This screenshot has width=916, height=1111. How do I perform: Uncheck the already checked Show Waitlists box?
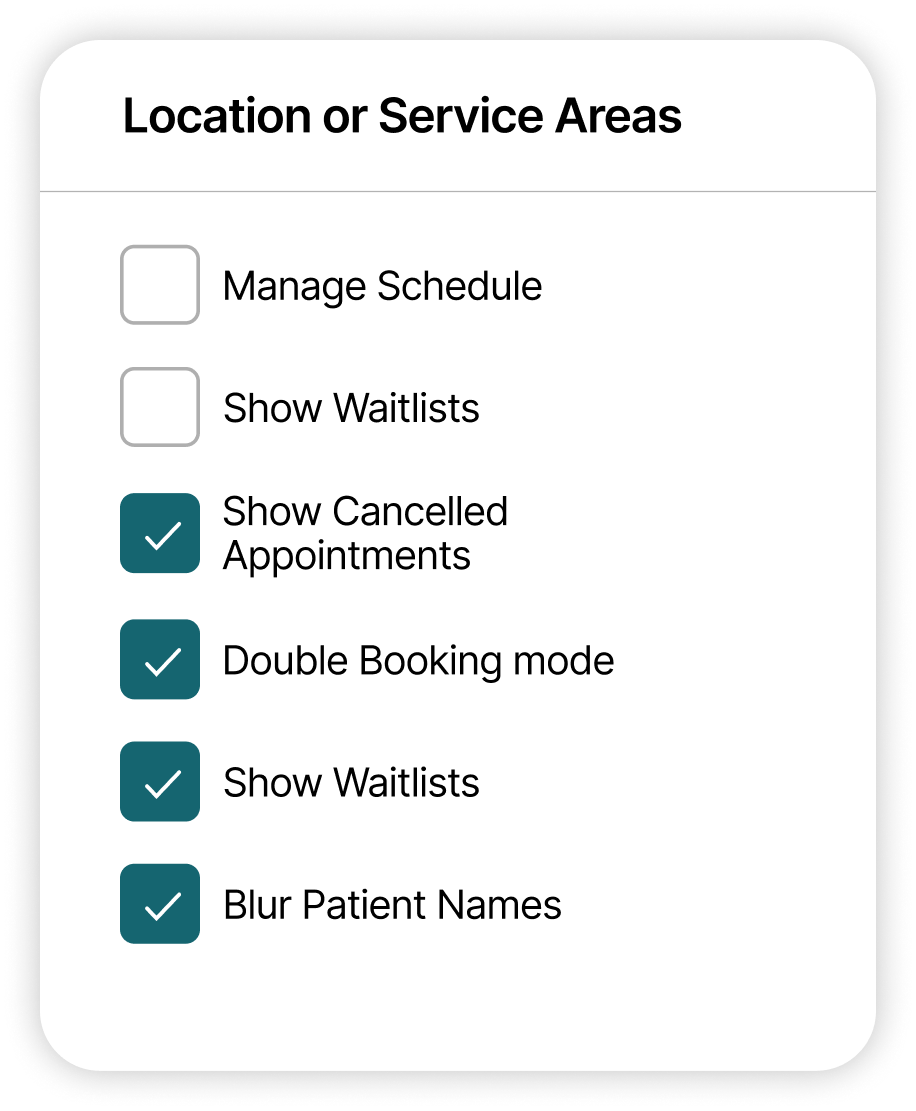(160, 781)
